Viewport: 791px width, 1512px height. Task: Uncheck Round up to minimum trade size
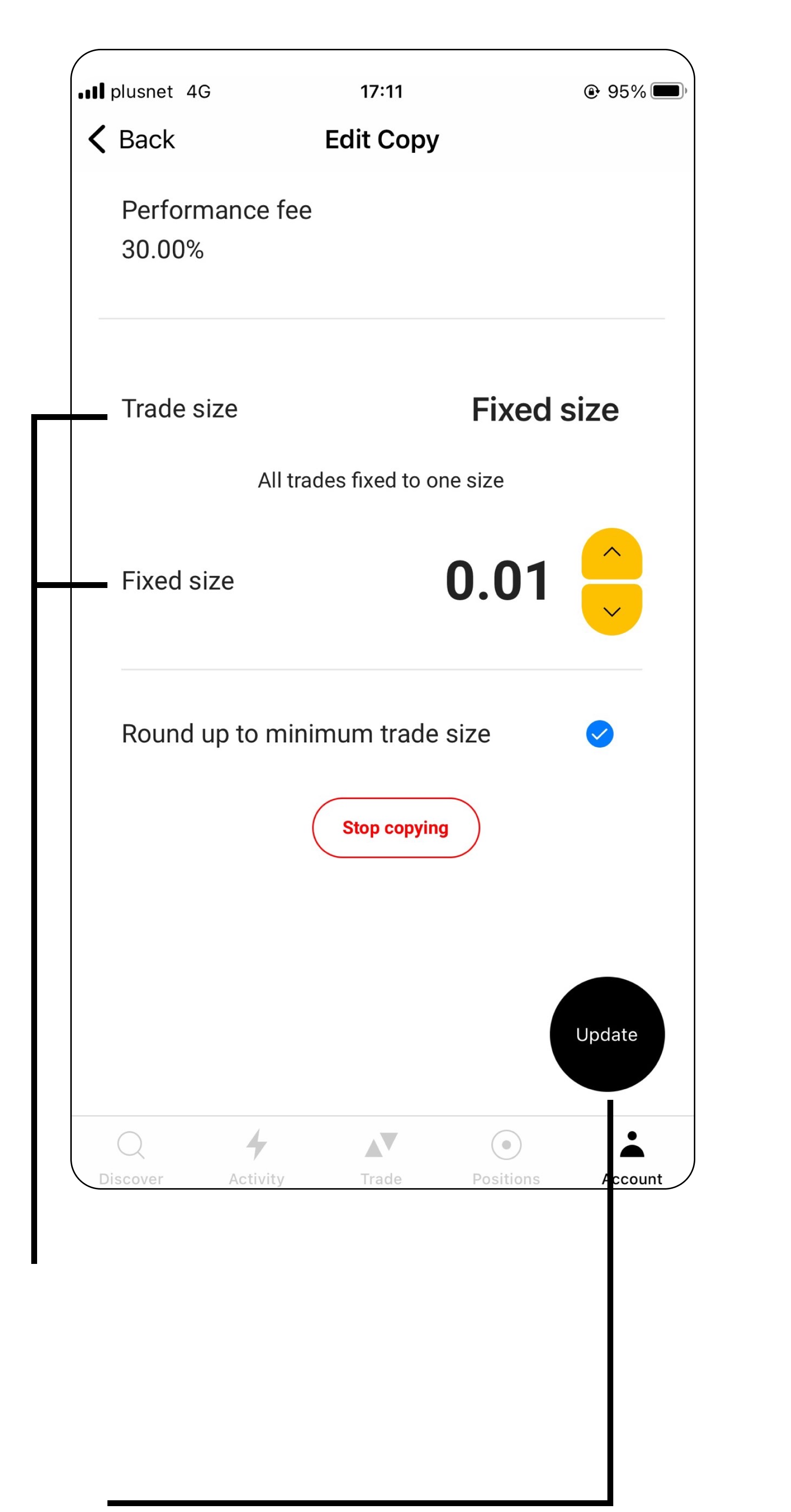[x=599, y=734]
